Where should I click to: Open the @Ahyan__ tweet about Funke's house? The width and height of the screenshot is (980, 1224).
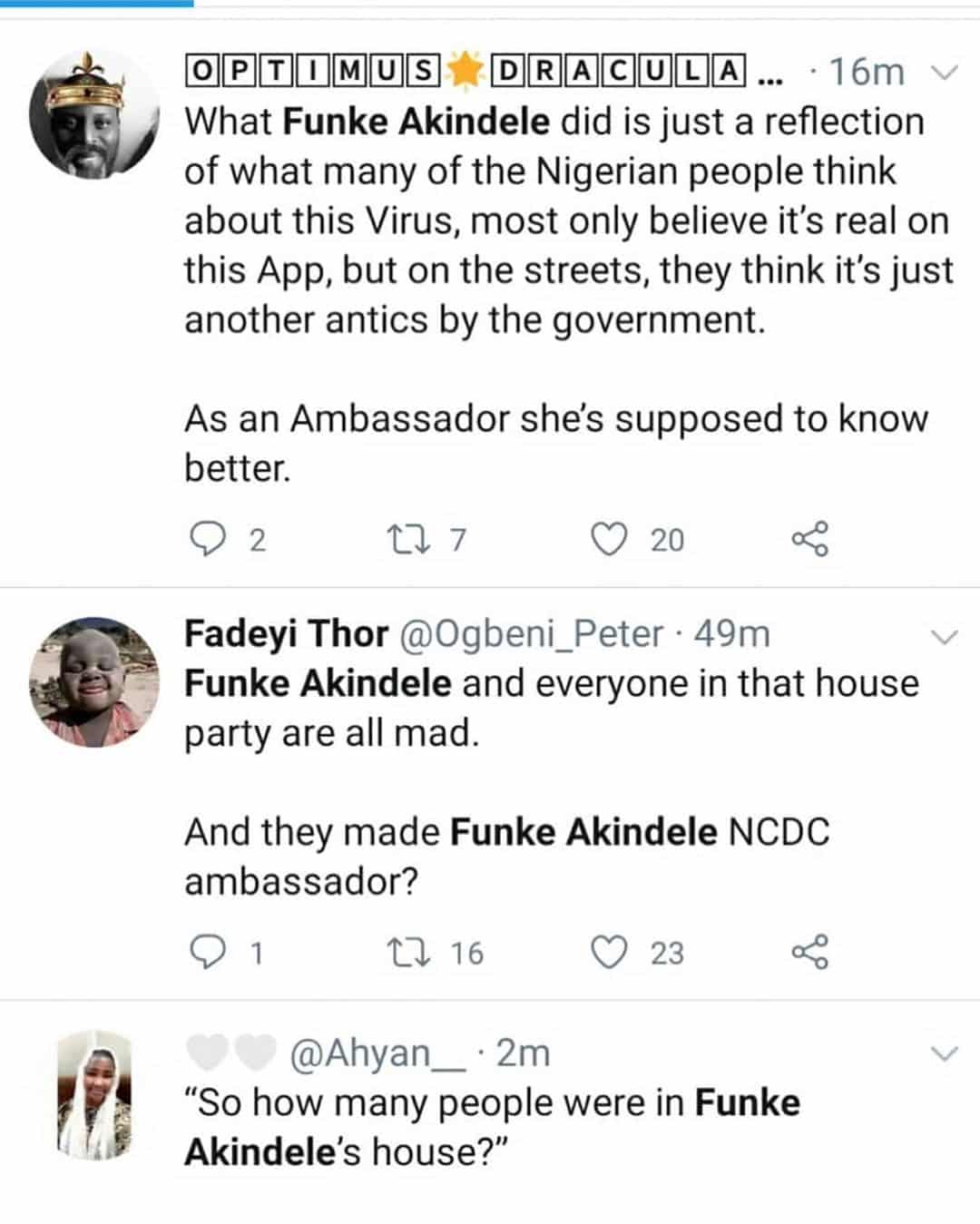[492, 1127]
